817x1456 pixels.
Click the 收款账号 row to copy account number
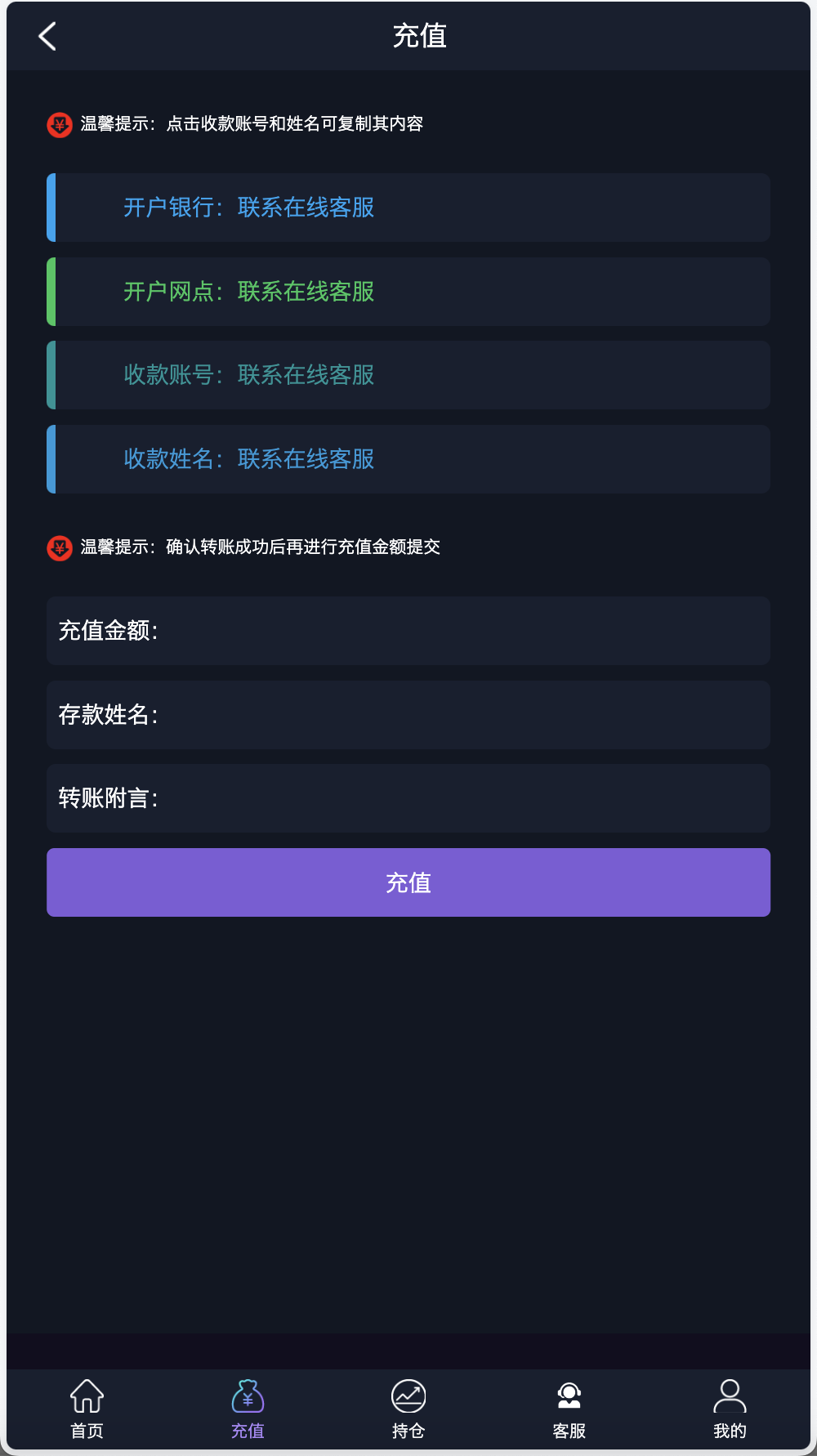click(x=408, y=375)
